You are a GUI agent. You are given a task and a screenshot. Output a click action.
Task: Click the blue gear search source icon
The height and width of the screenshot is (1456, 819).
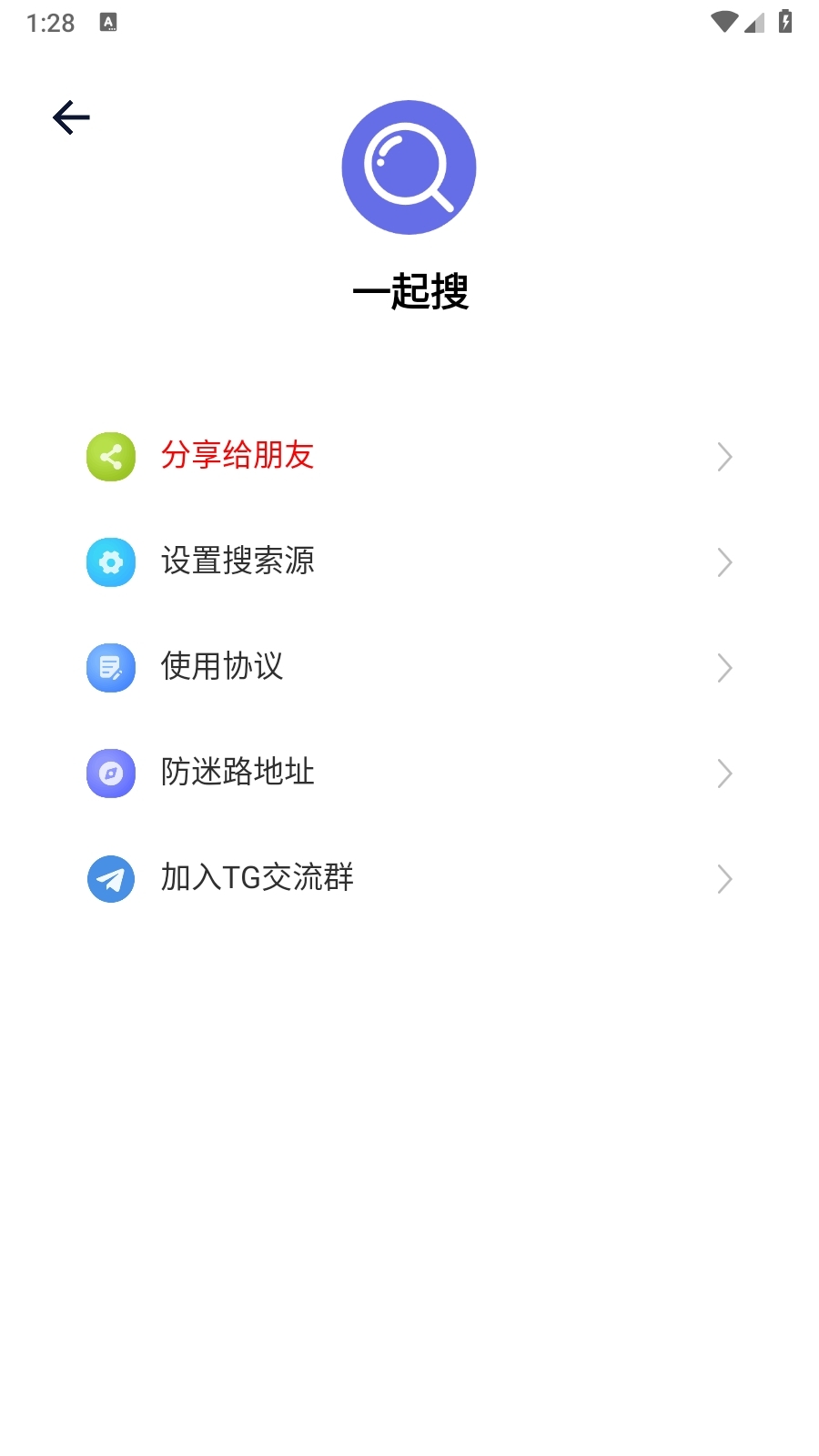point(110,562)
